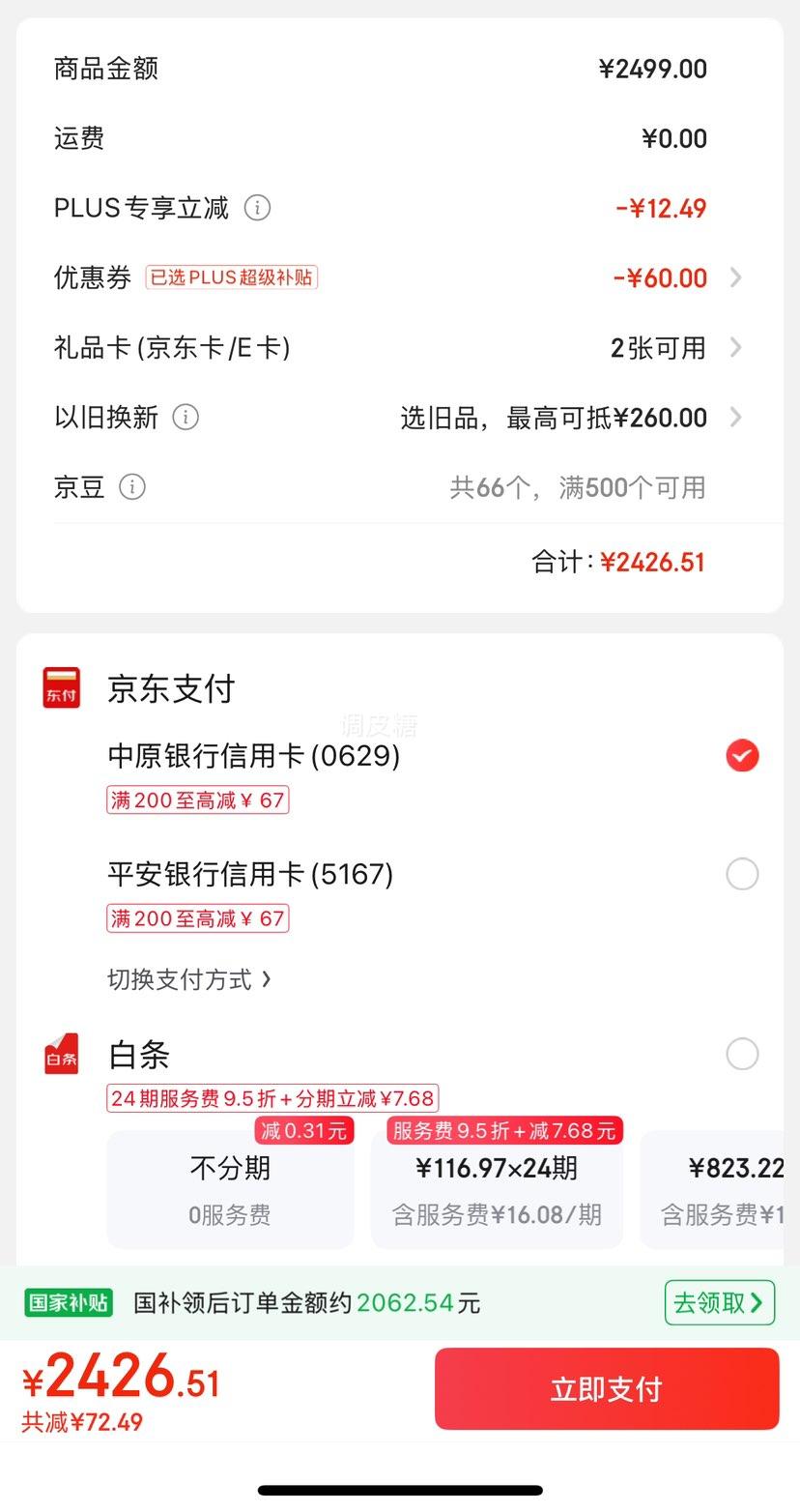Screen dimensions: 800x1512
Task: Click the 以旧换新 info icon
Action: point(186,417)
